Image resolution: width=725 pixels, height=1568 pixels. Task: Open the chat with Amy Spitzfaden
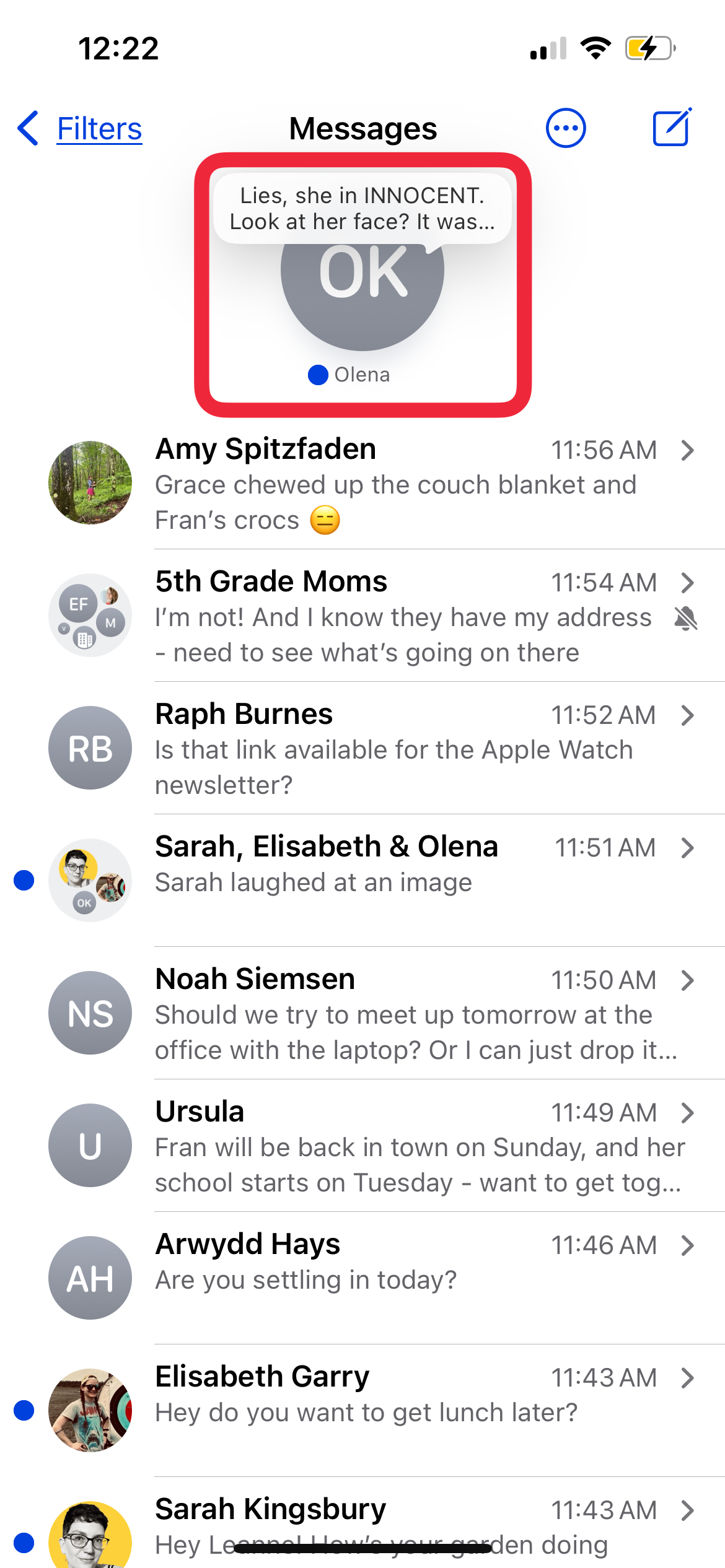[397, 484]
